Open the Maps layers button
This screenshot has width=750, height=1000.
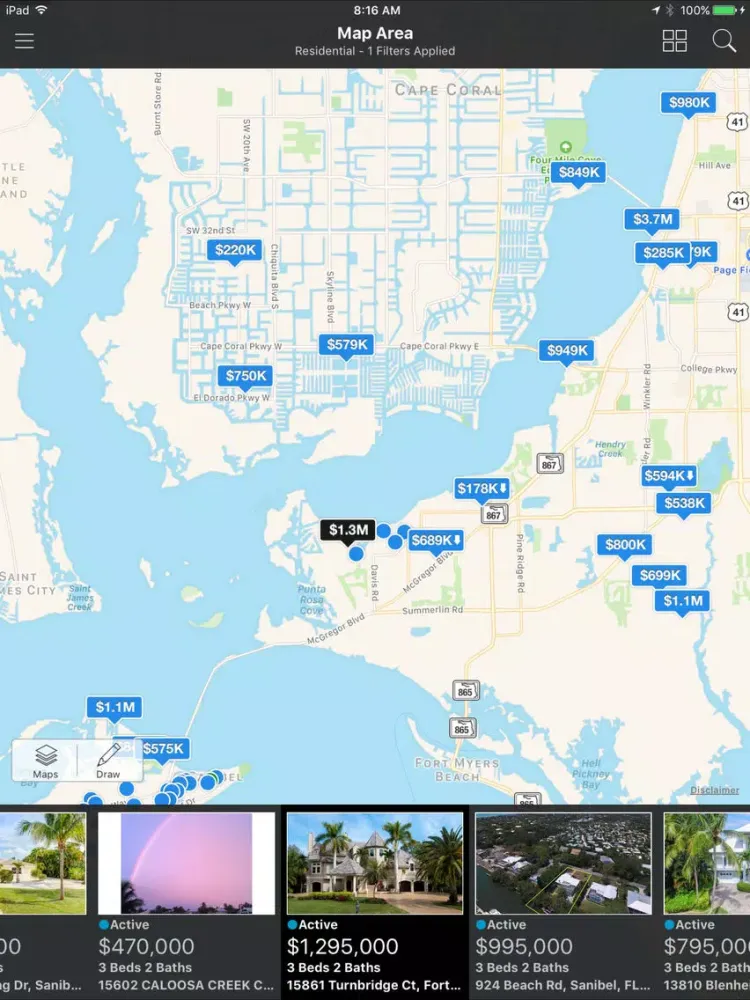click(46, 761)
